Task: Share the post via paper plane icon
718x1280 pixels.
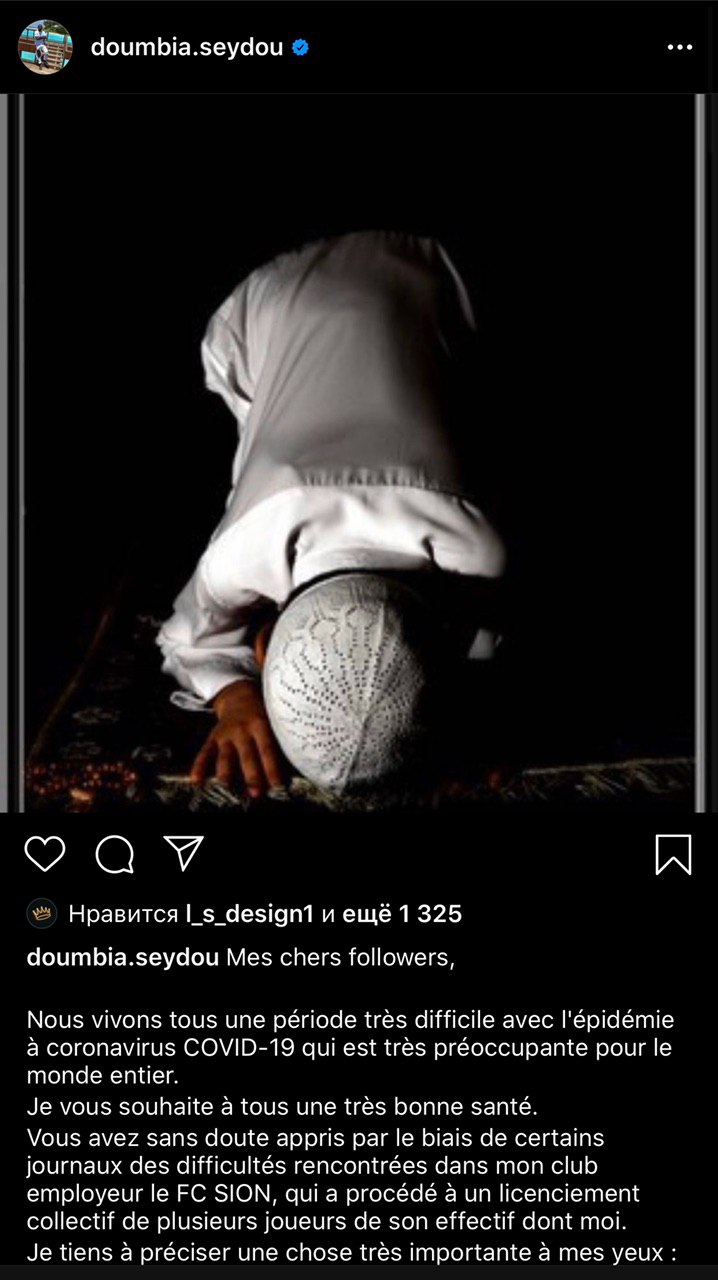Action: 184,853
